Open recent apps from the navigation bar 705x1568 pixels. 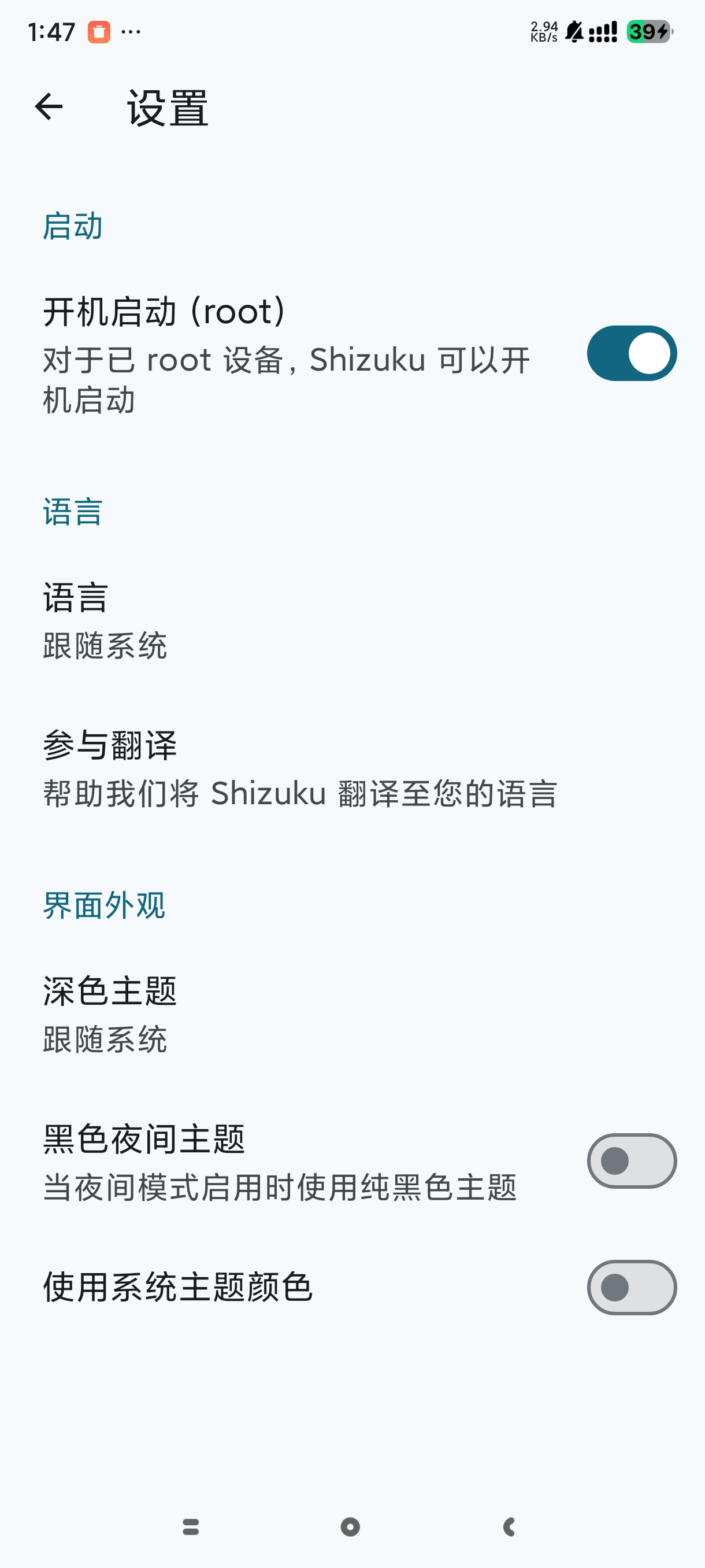pos(191,1526)
